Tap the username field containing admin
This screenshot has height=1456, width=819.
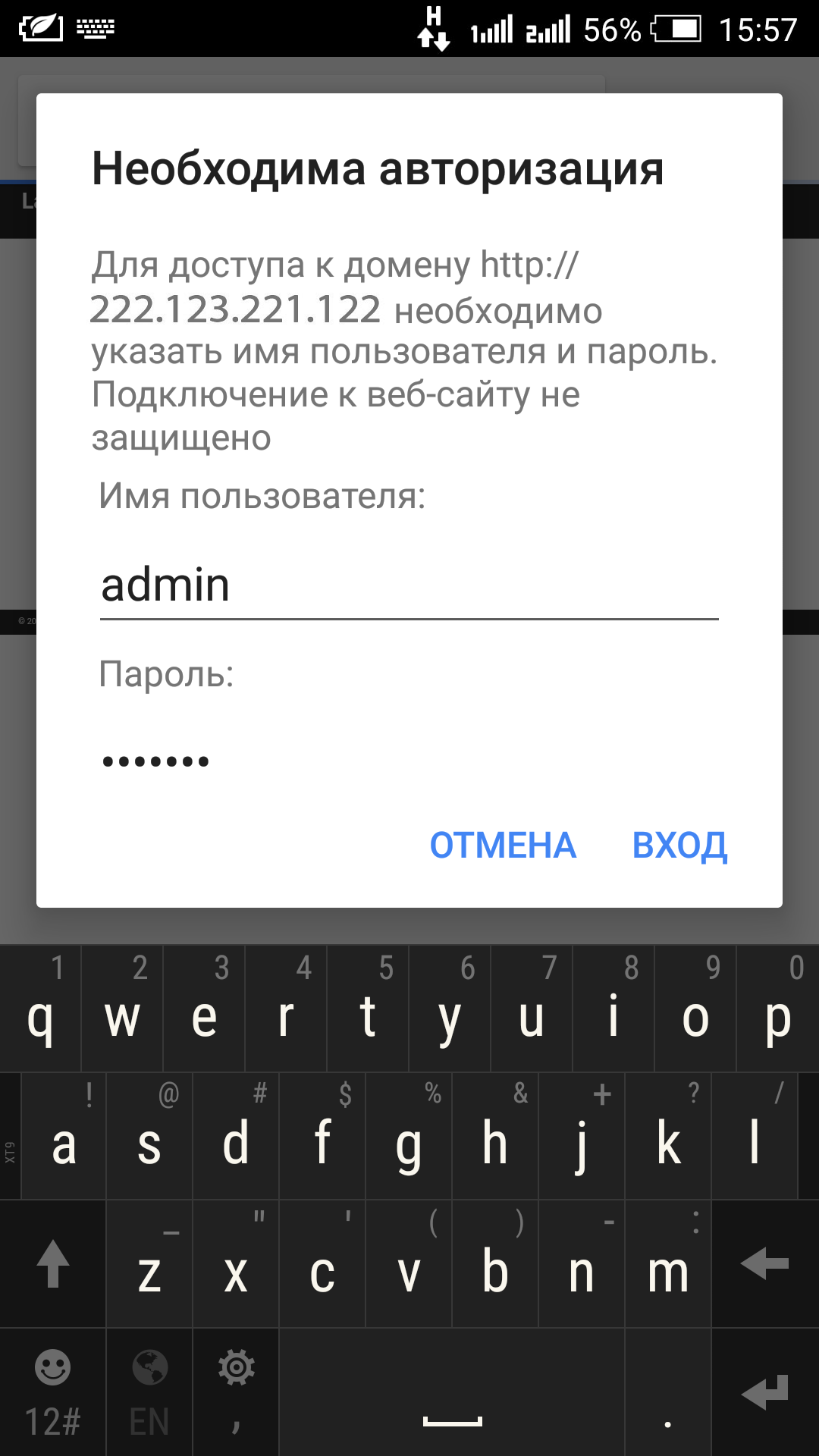(408, 586)
